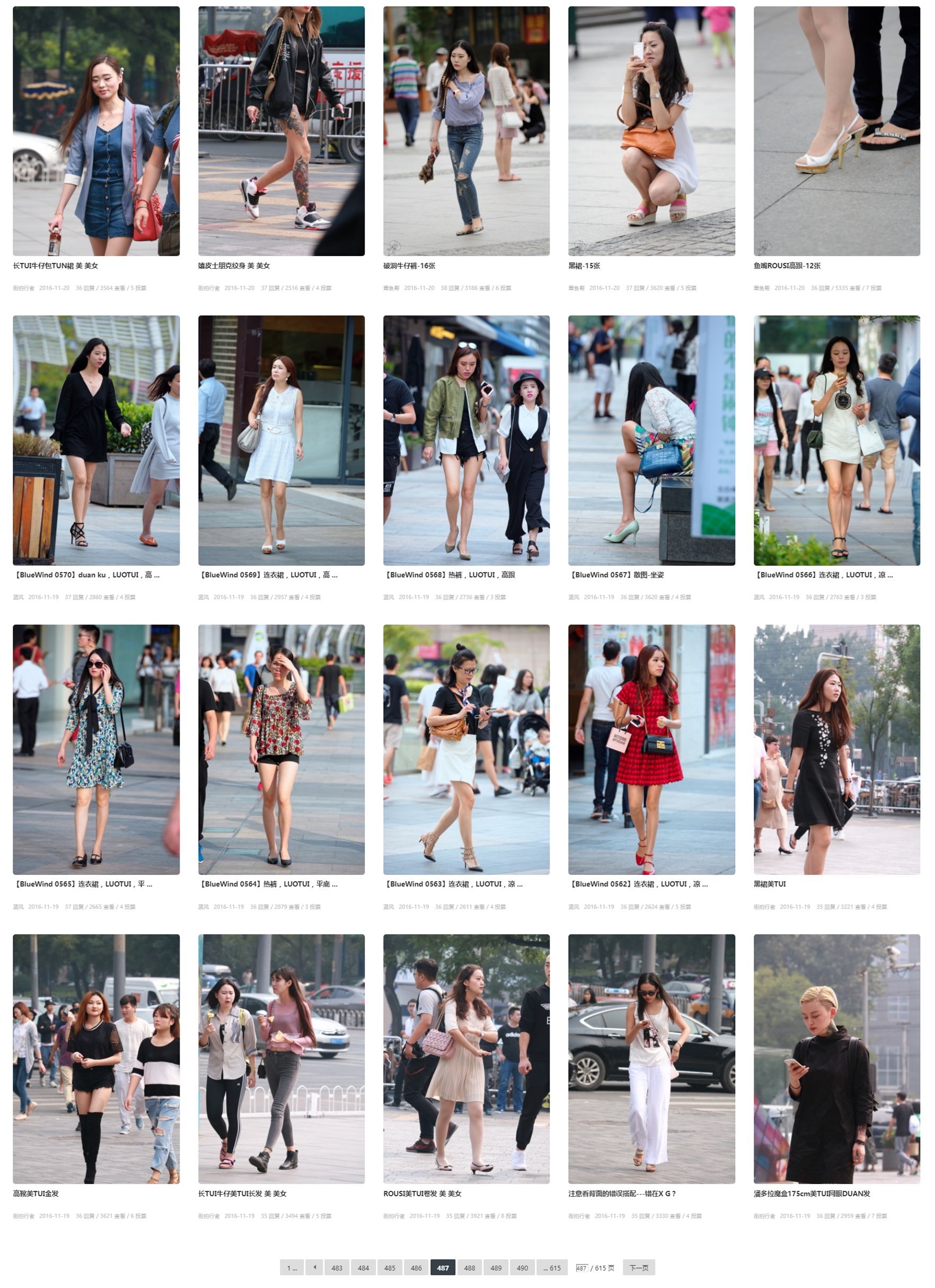
Task: Jump to first page '1 ...'
Action: click(x=292, y=1267)
